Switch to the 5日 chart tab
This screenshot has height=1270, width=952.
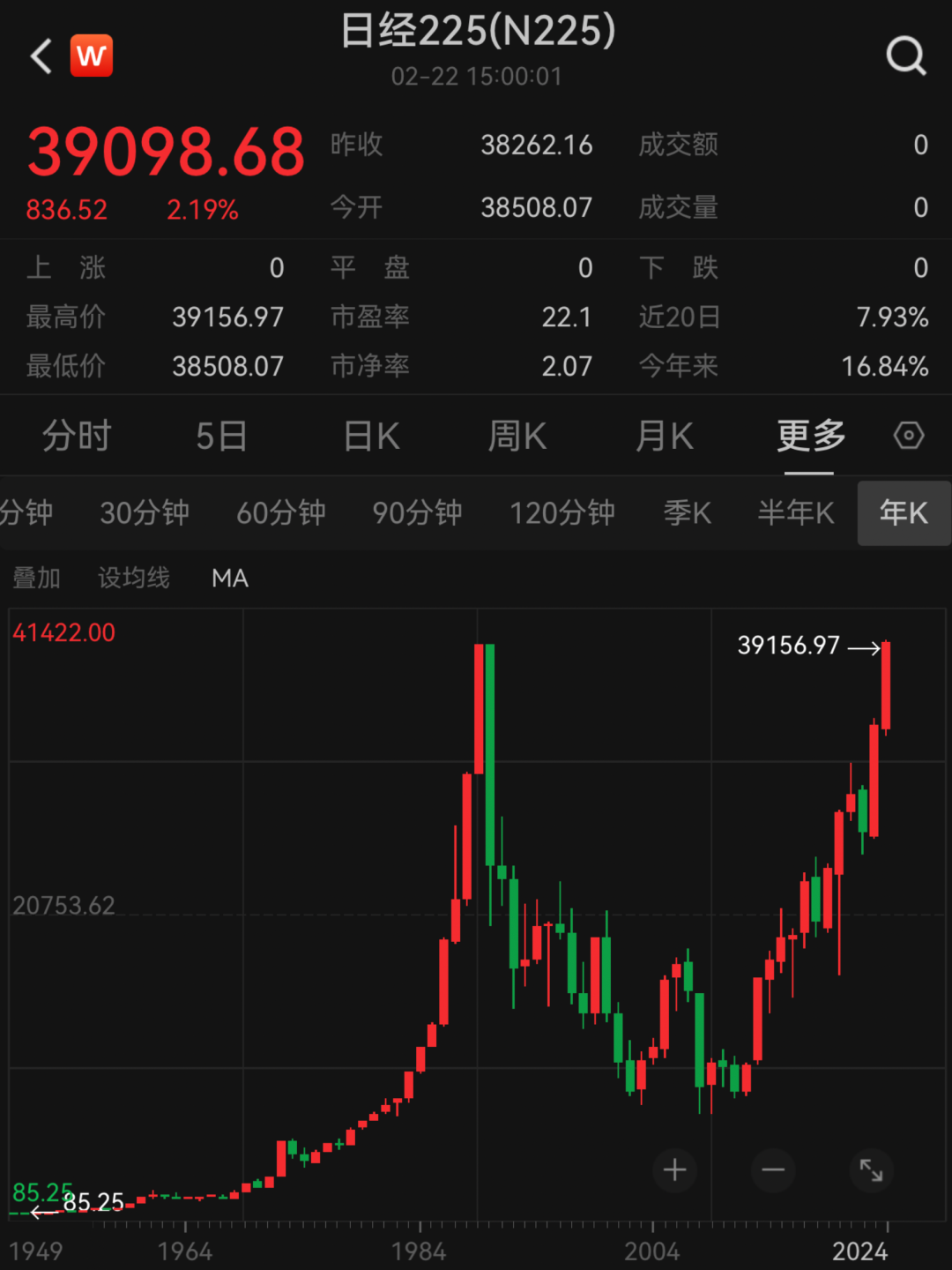tap(221, 436)
